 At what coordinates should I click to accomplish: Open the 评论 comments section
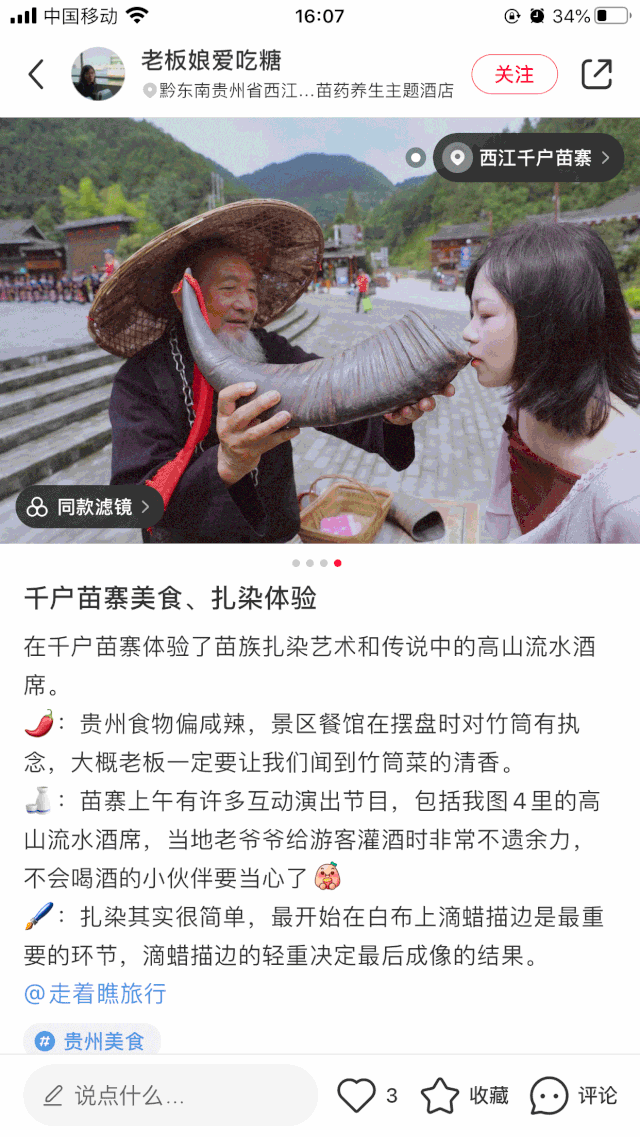(574, 1096)
